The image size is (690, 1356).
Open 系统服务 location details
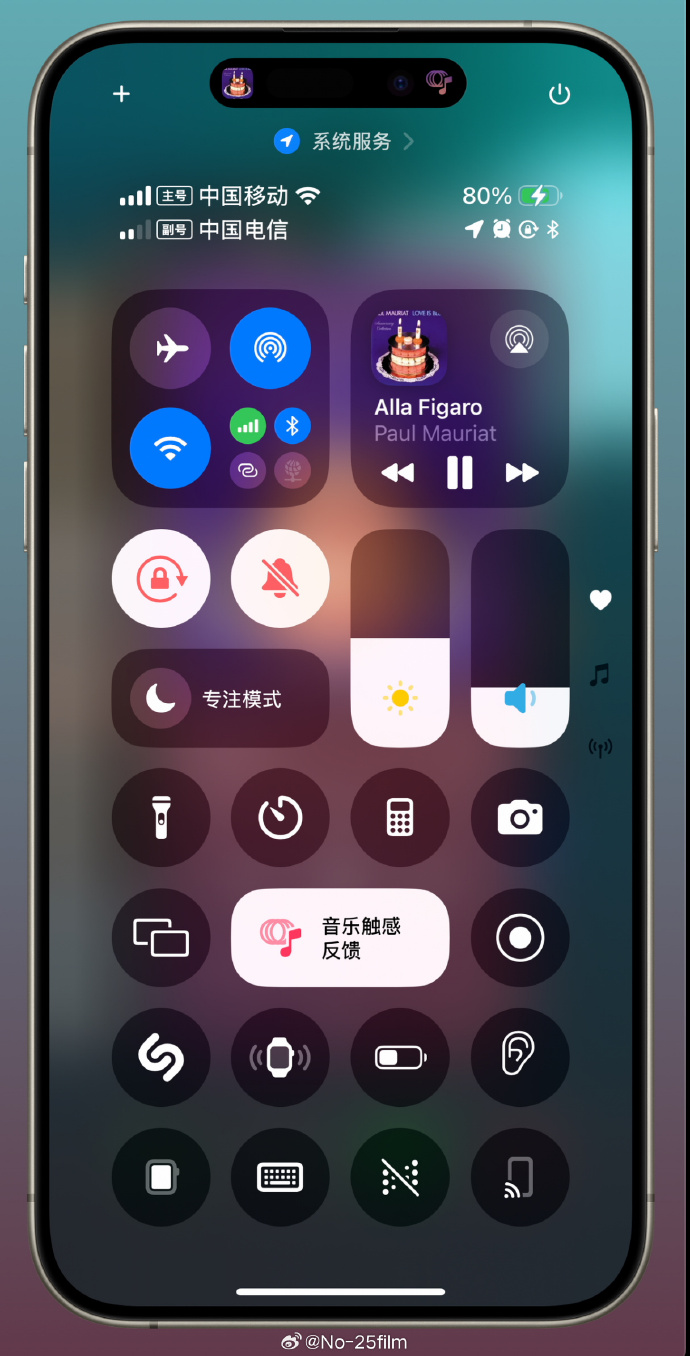(343, 142)
